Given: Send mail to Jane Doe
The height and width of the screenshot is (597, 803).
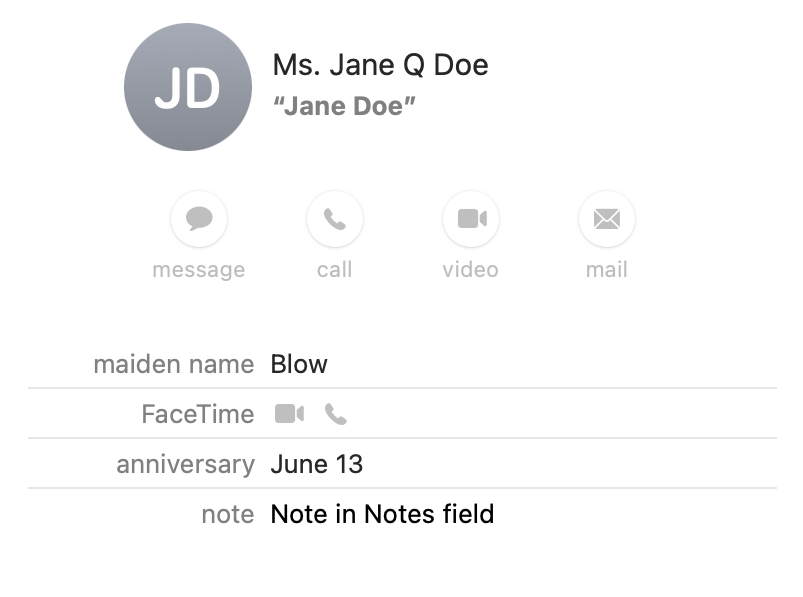Looking at the screenshot, I should coord(607,219).
